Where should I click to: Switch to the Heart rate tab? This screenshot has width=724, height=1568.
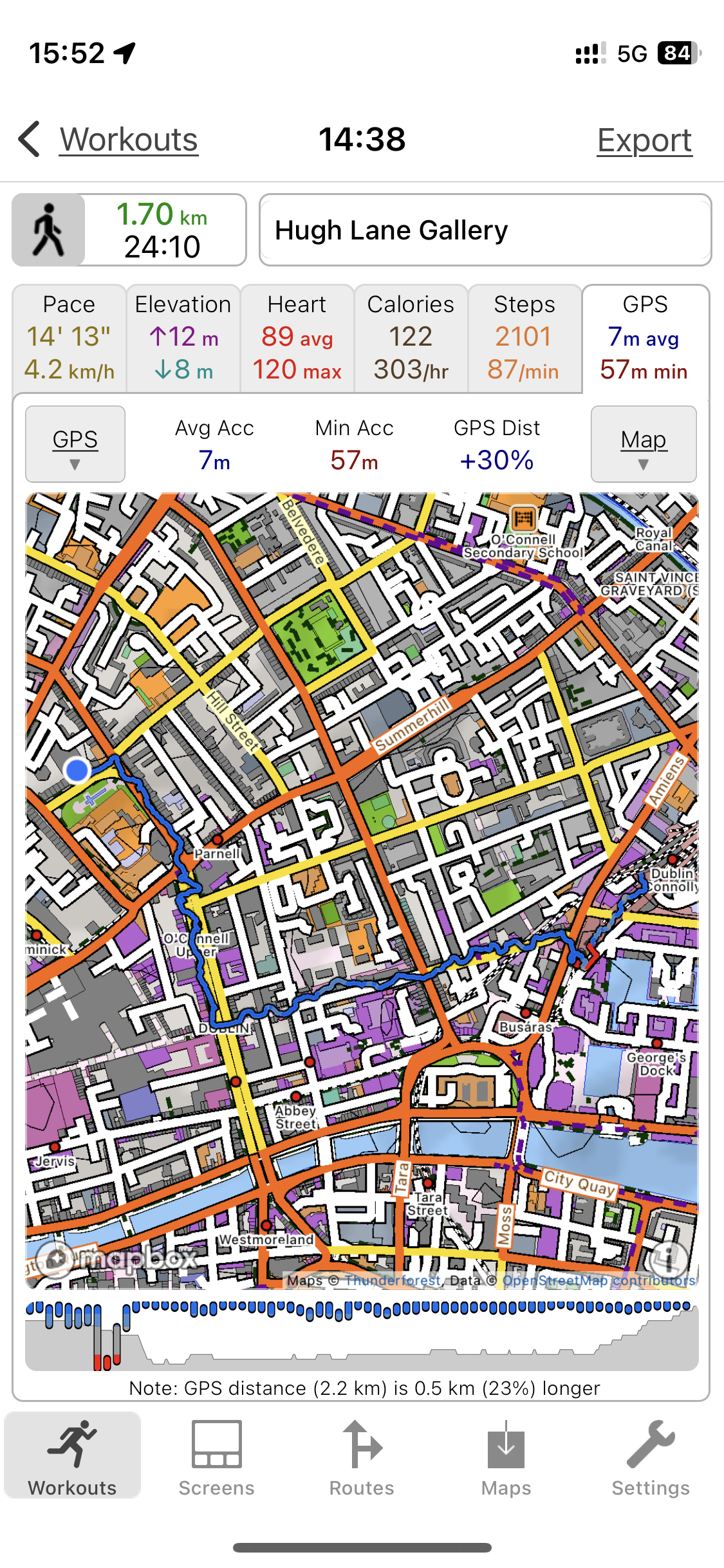point(297,338)
